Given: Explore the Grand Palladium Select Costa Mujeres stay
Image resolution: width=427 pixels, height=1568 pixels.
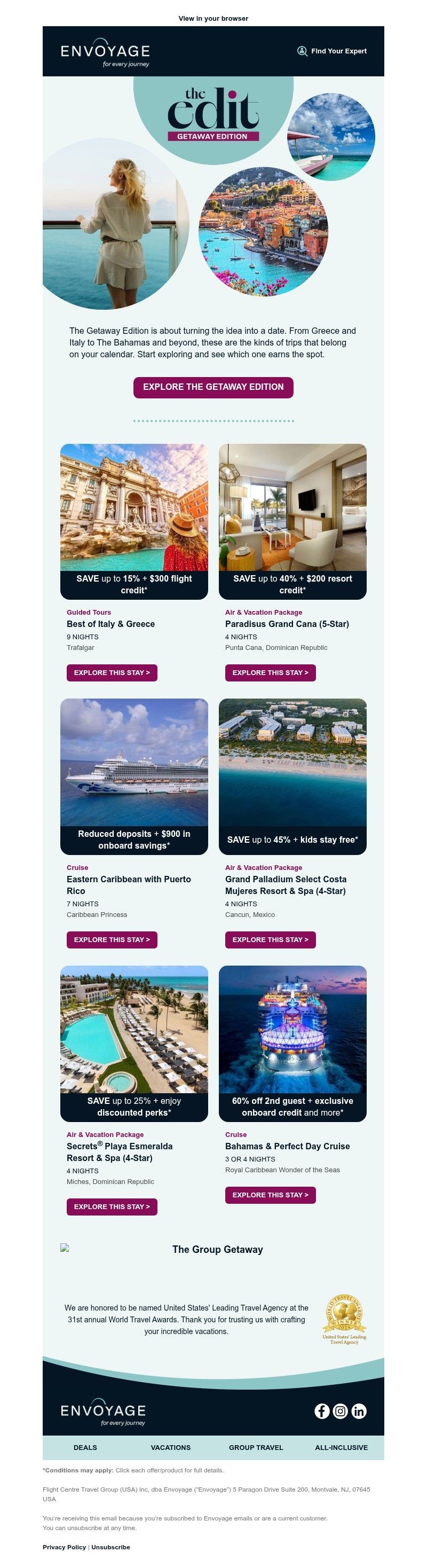Looking at the screenshot, I should [x=270, y=940].
